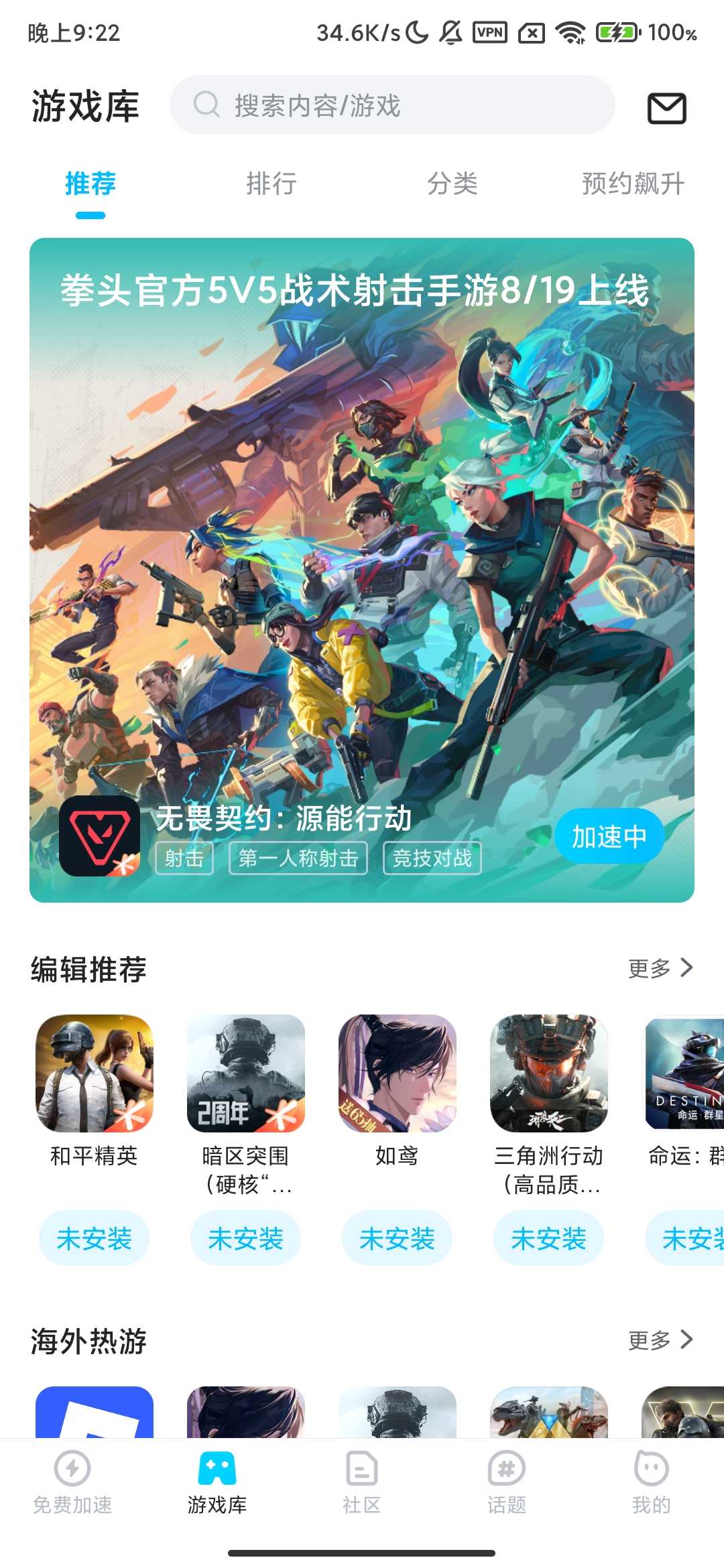This screenshot has height=1568, width=724.
Task: Switch to the 分类 tab
Action: click(x=452, y=184)
